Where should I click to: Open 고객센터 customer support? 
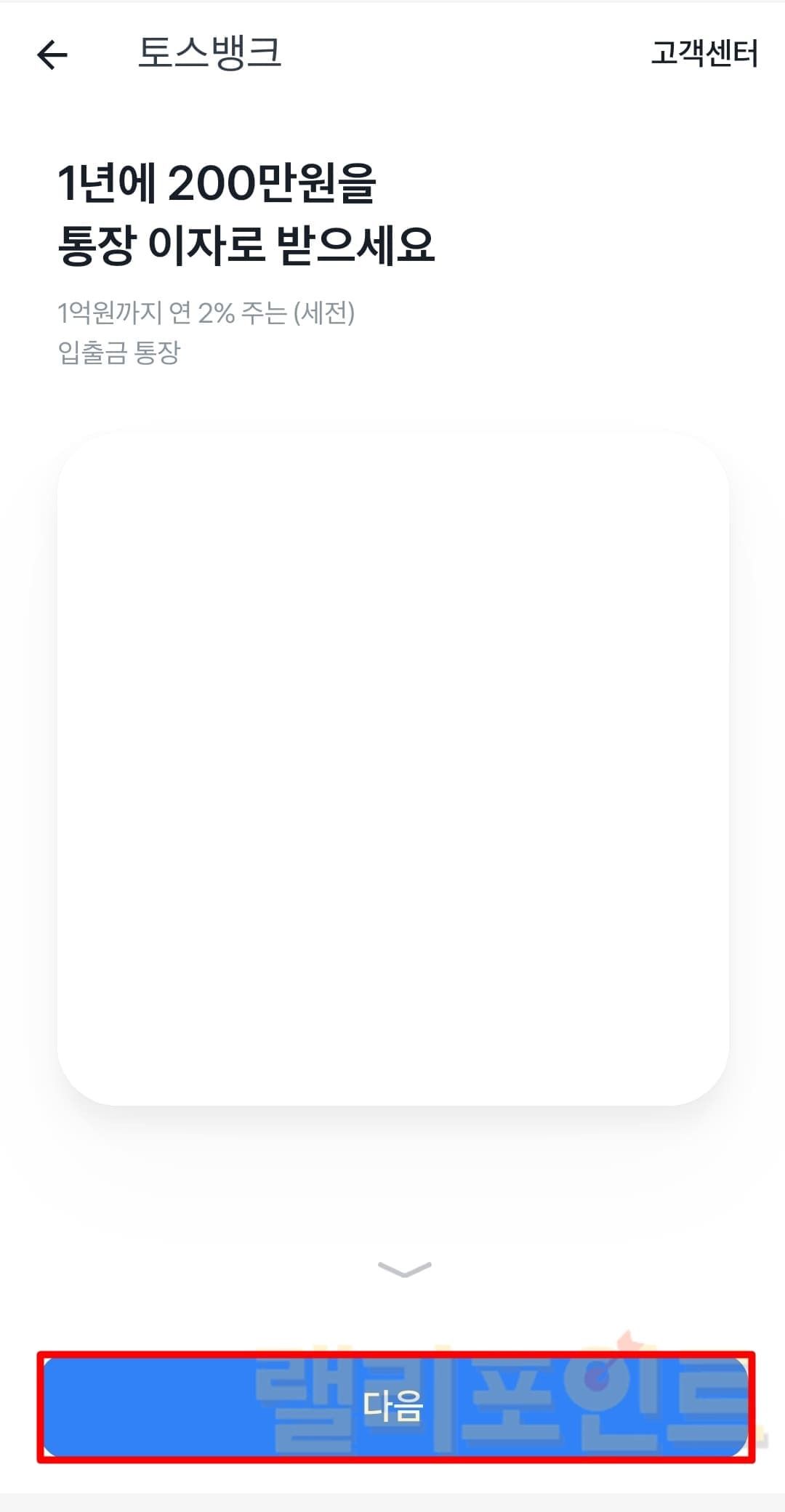click(x=704, y=53)
